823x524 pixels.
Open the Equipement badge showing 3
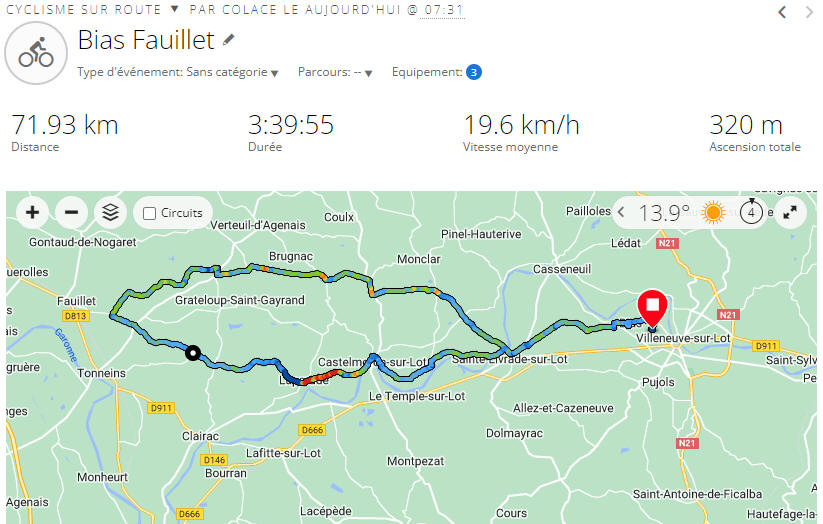474,72
